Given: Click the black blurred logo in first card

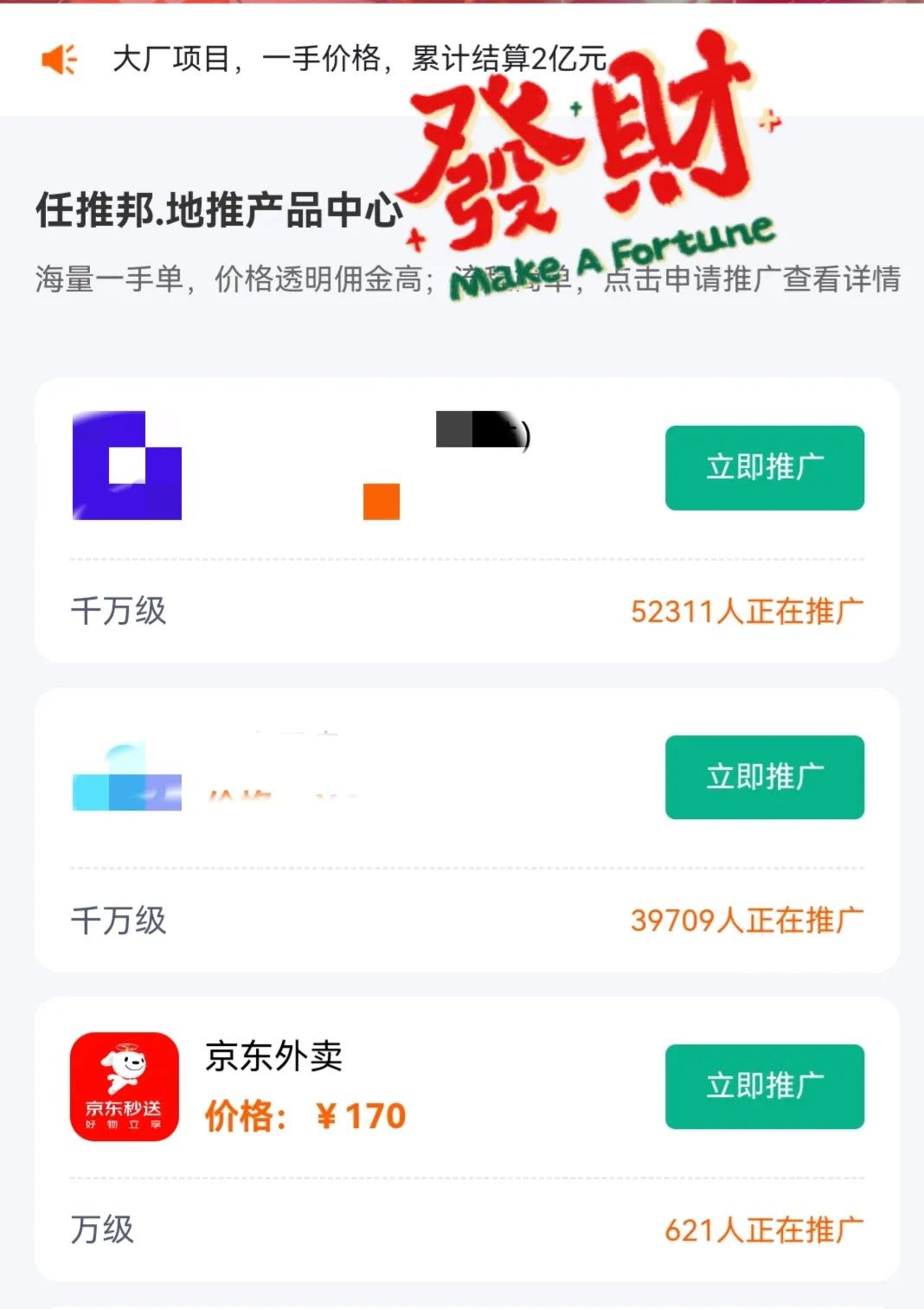Looking at the screenshot, I should pyautogui.click(x=482, y=430).
